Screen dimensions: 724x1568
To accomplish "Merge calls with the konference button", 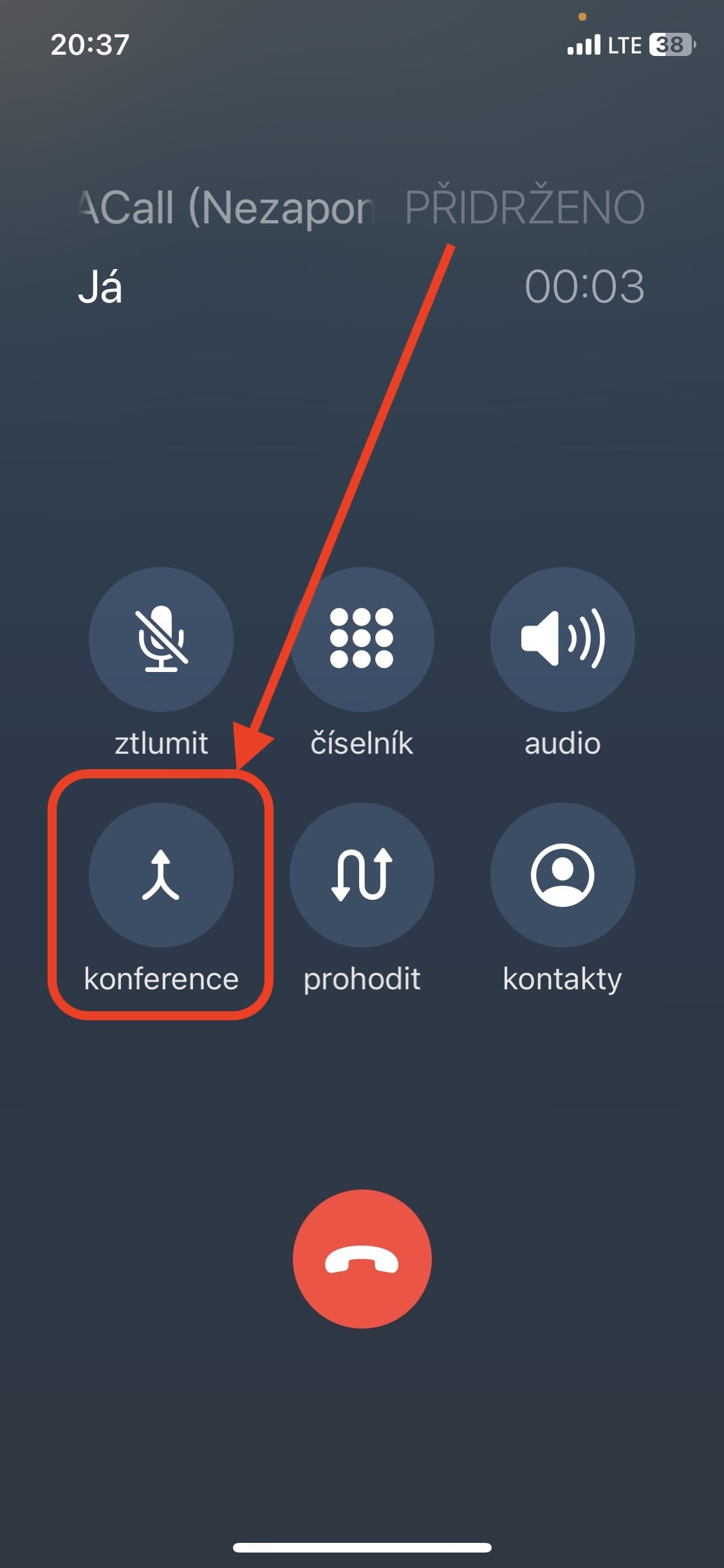I will click(x=161, y=874).
